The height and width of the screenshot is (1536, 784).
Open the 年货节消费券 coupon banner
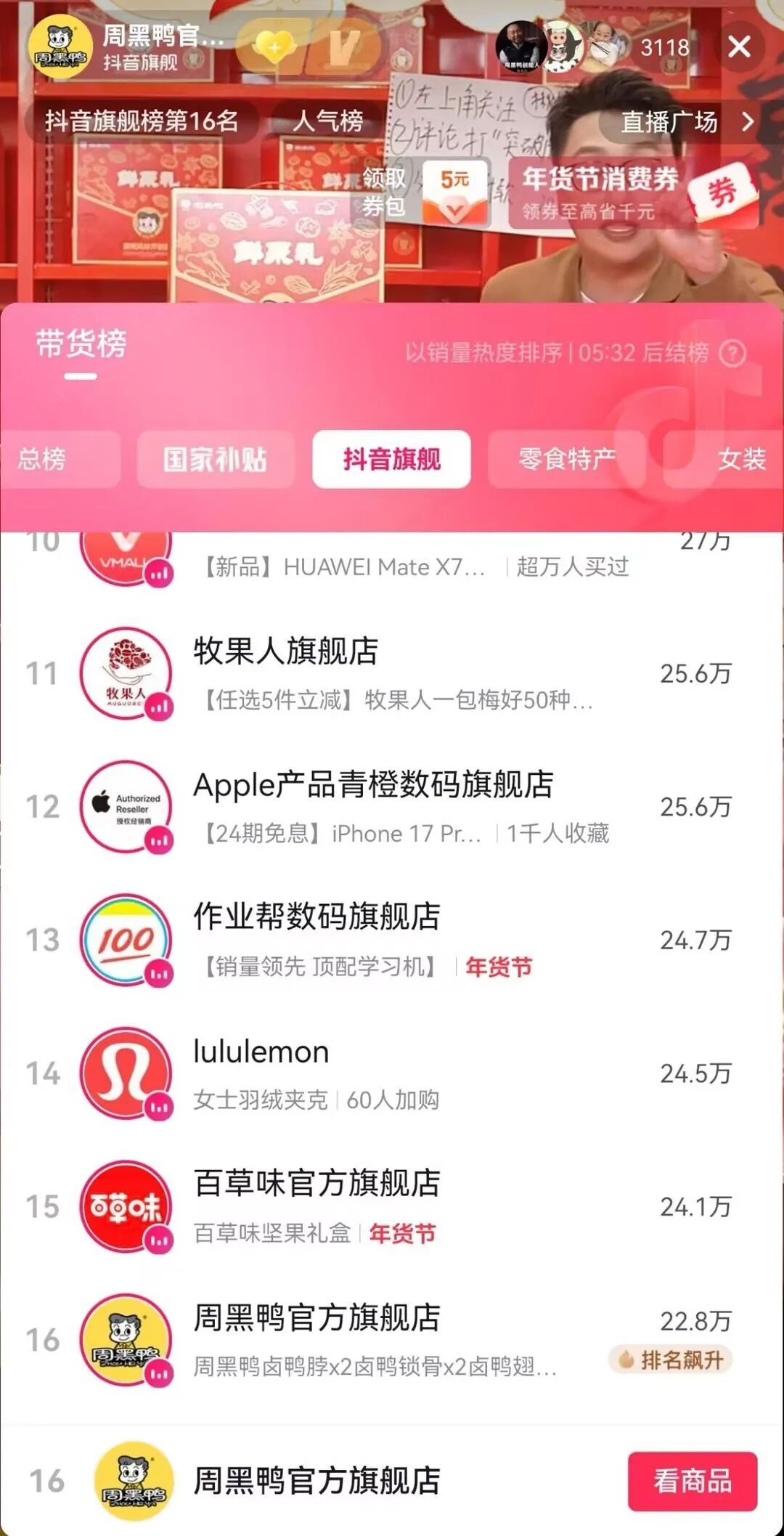coord(632,192)
